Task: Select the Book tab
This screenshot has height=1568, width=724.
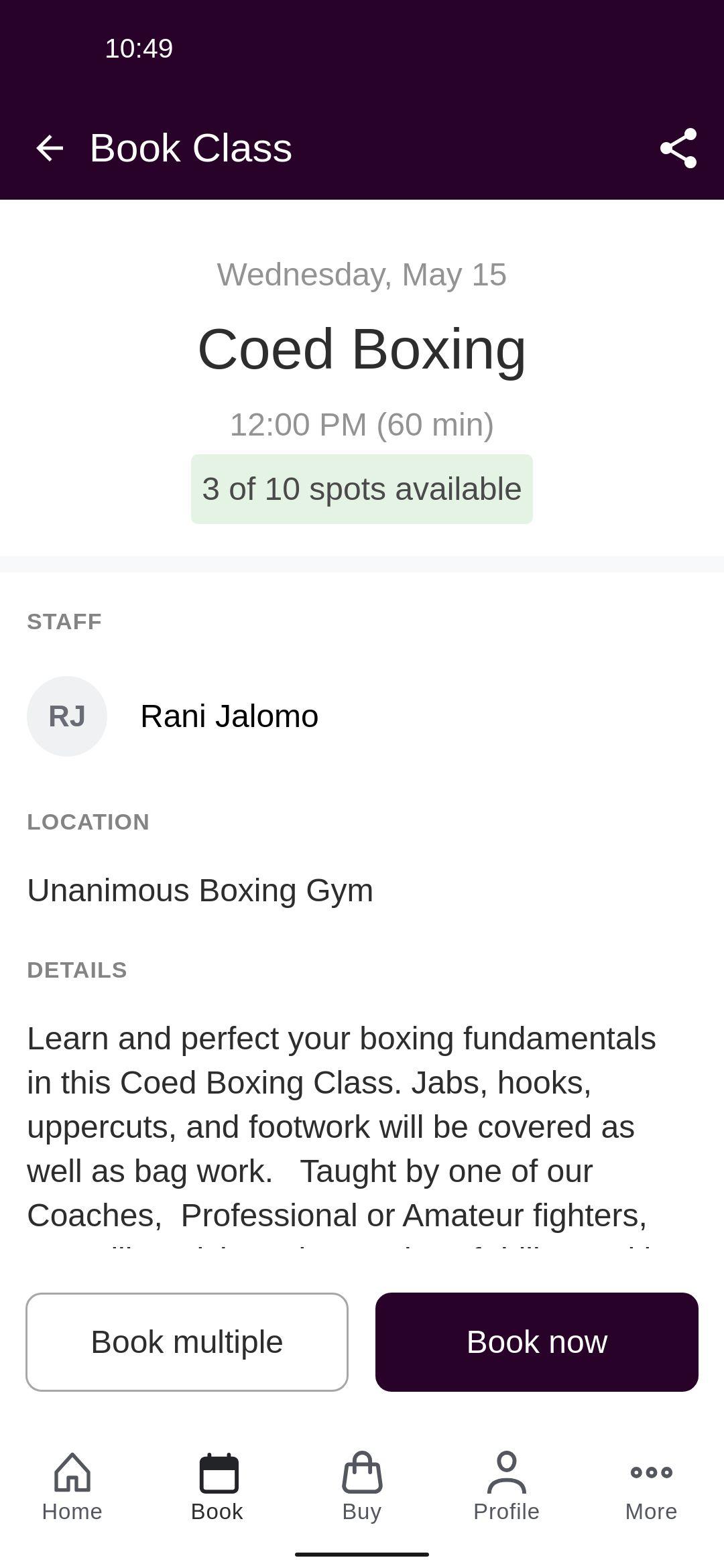Action: tap(217, 1487)
